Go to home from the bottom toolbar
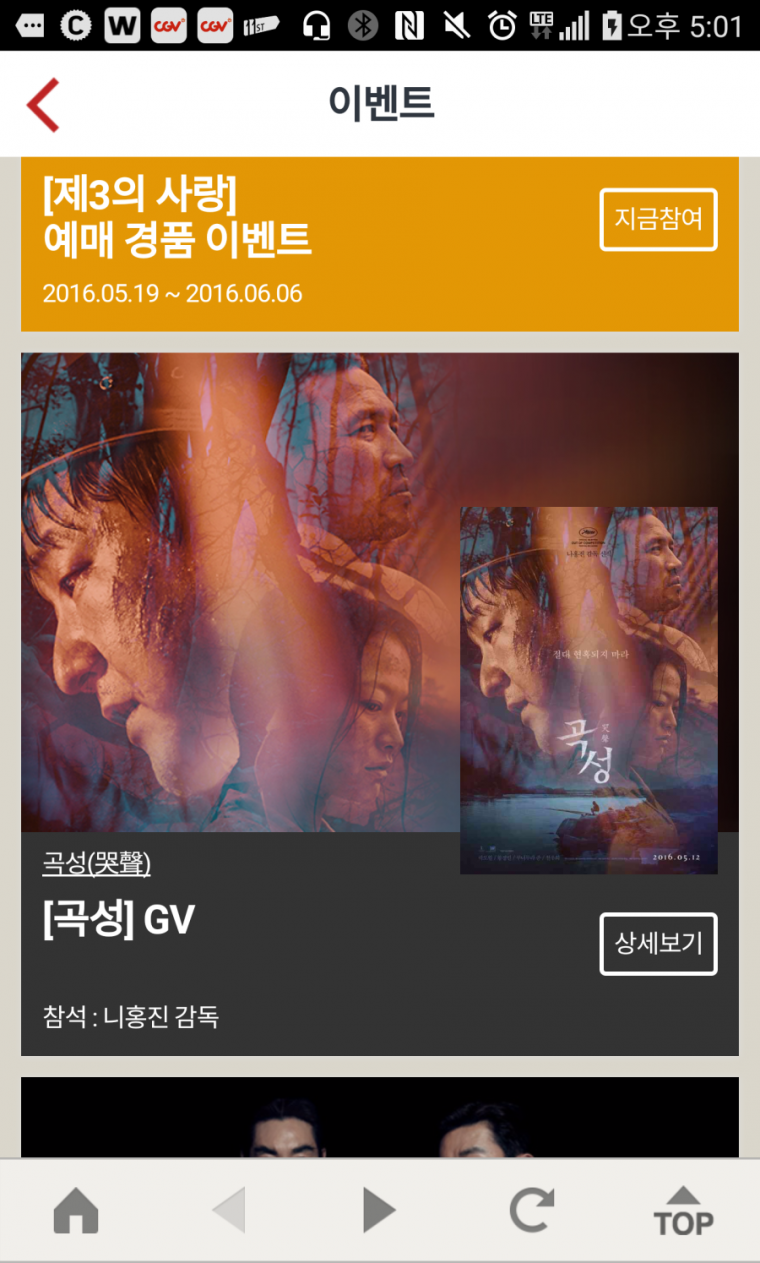Viewport: 760px width, 1263px height. pos(76,1211)
